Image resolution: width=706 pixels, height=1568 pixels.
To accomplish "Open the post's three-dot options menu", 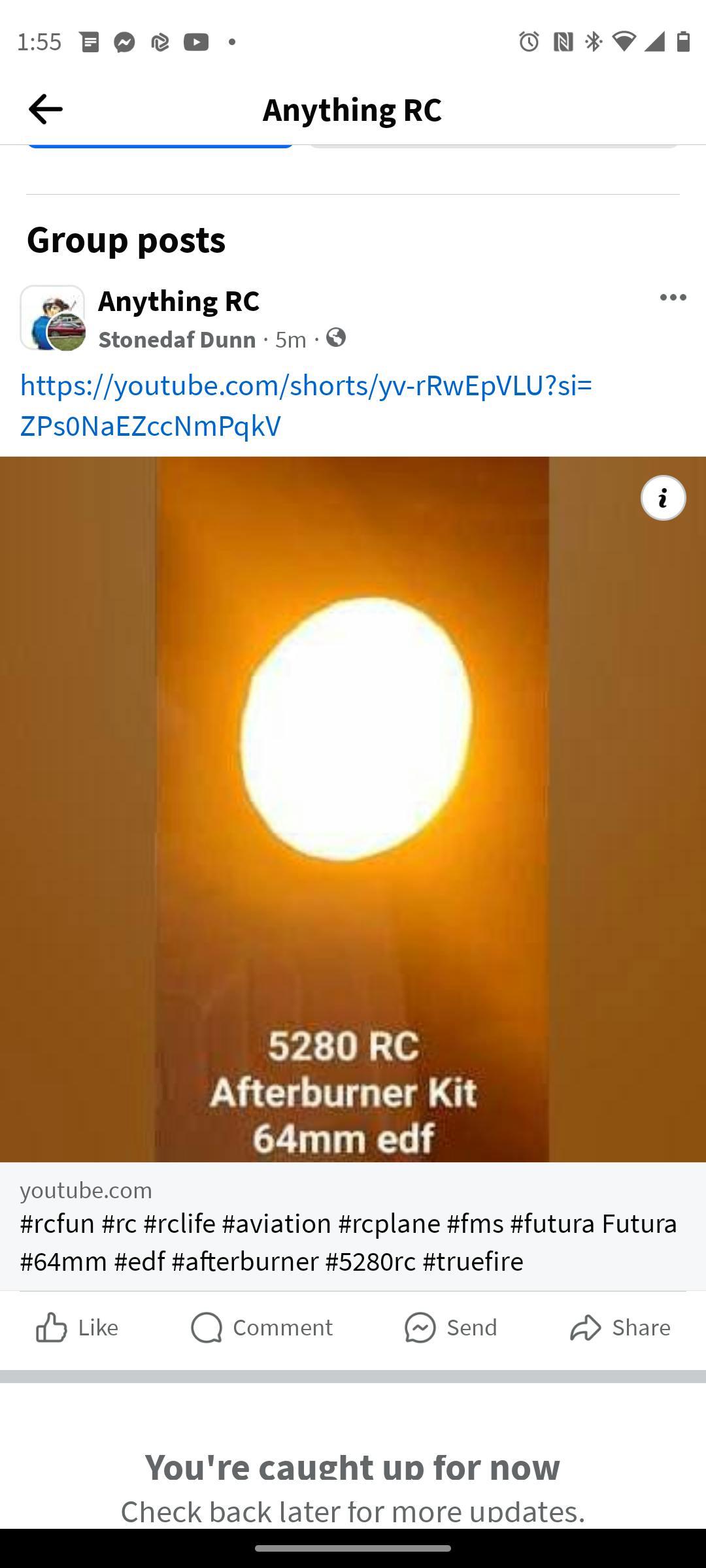I will point(673,298).
